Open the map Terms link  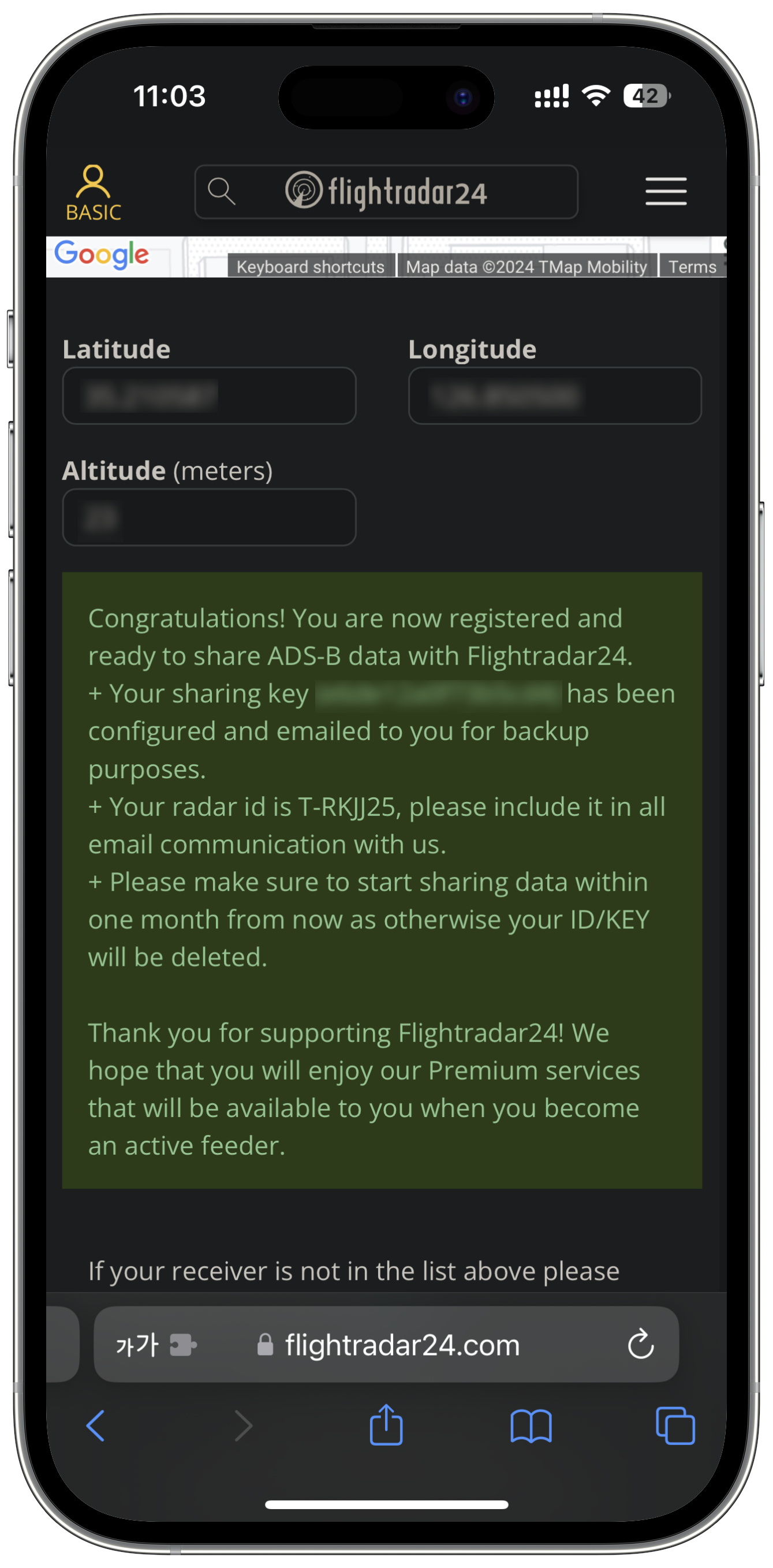692,267
